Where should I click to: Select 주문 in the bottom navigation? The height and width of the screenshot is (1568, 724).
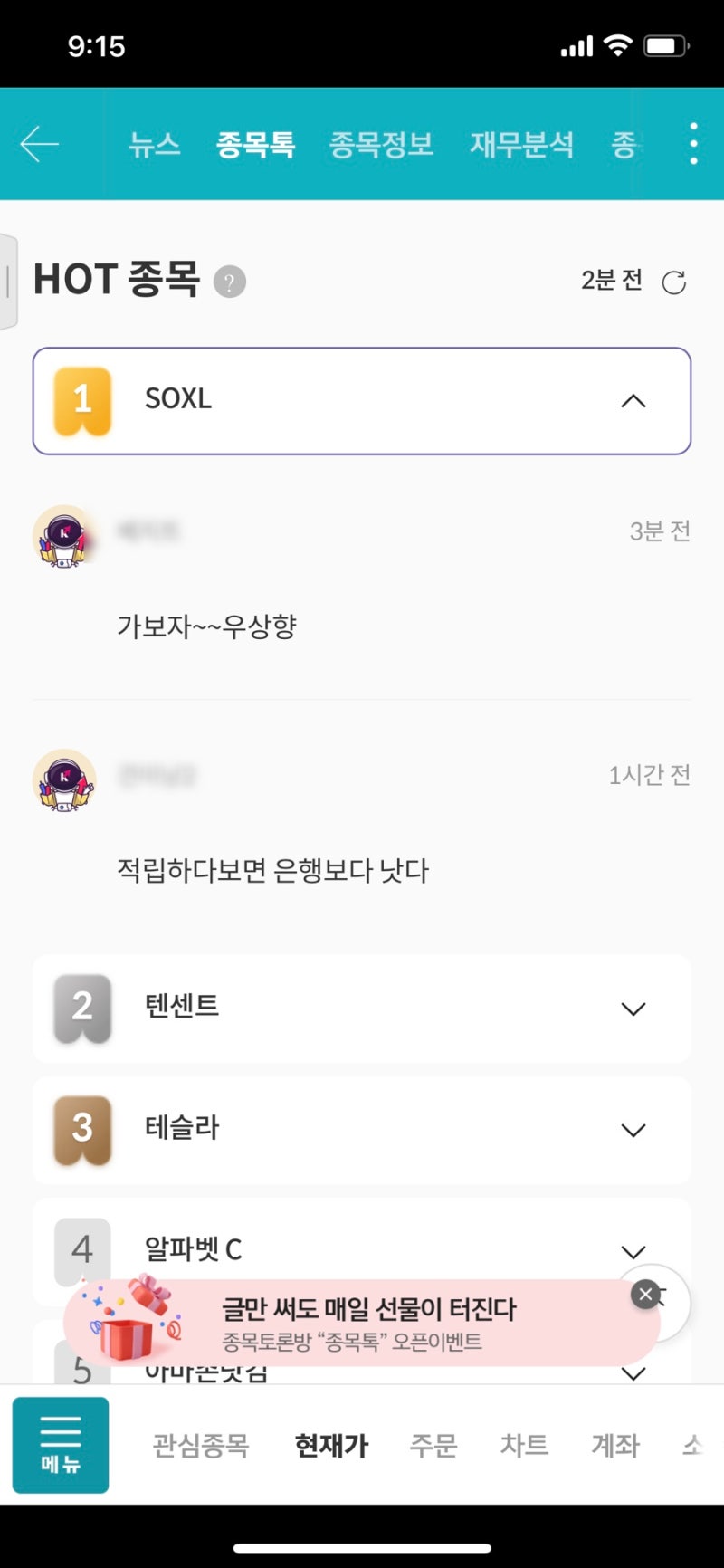[x=433, y=1445]
